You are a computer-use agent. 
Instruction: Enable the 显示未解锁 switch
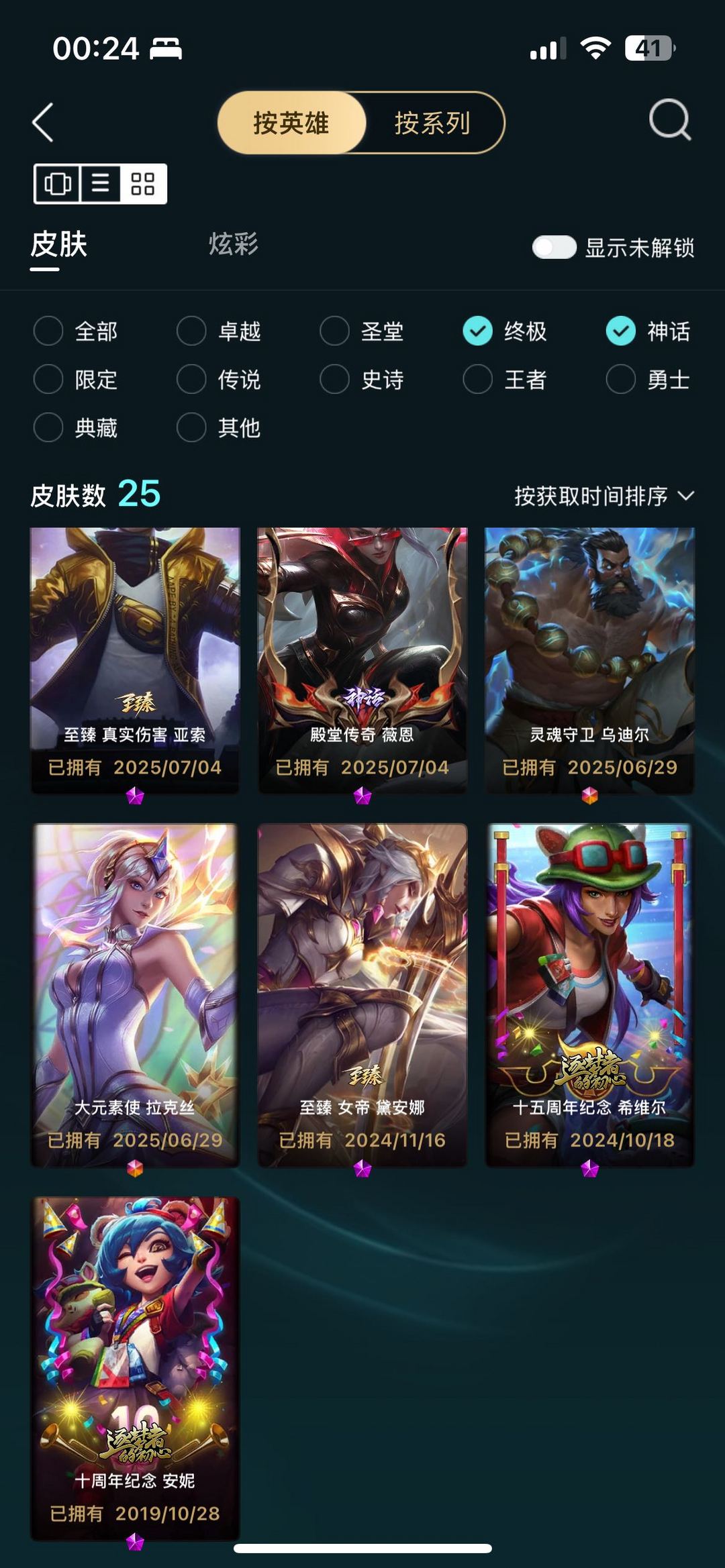554,248
